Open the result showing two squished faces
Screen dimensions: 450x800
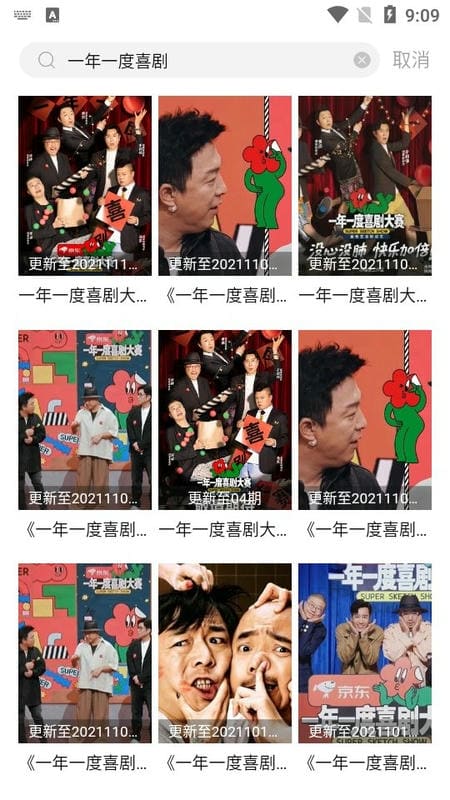pyautogui.click(x=225, y=653)
